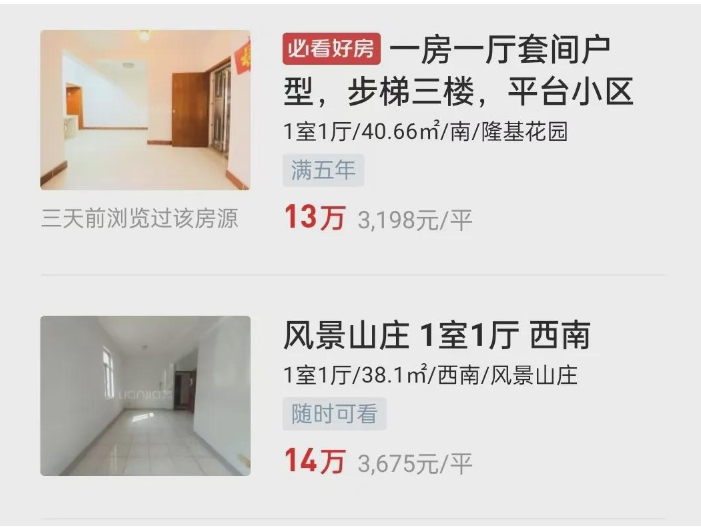The image size is (701, 529).
Task: Open the 风景山庄 1室1厅 listing
Action: [437, 336]
